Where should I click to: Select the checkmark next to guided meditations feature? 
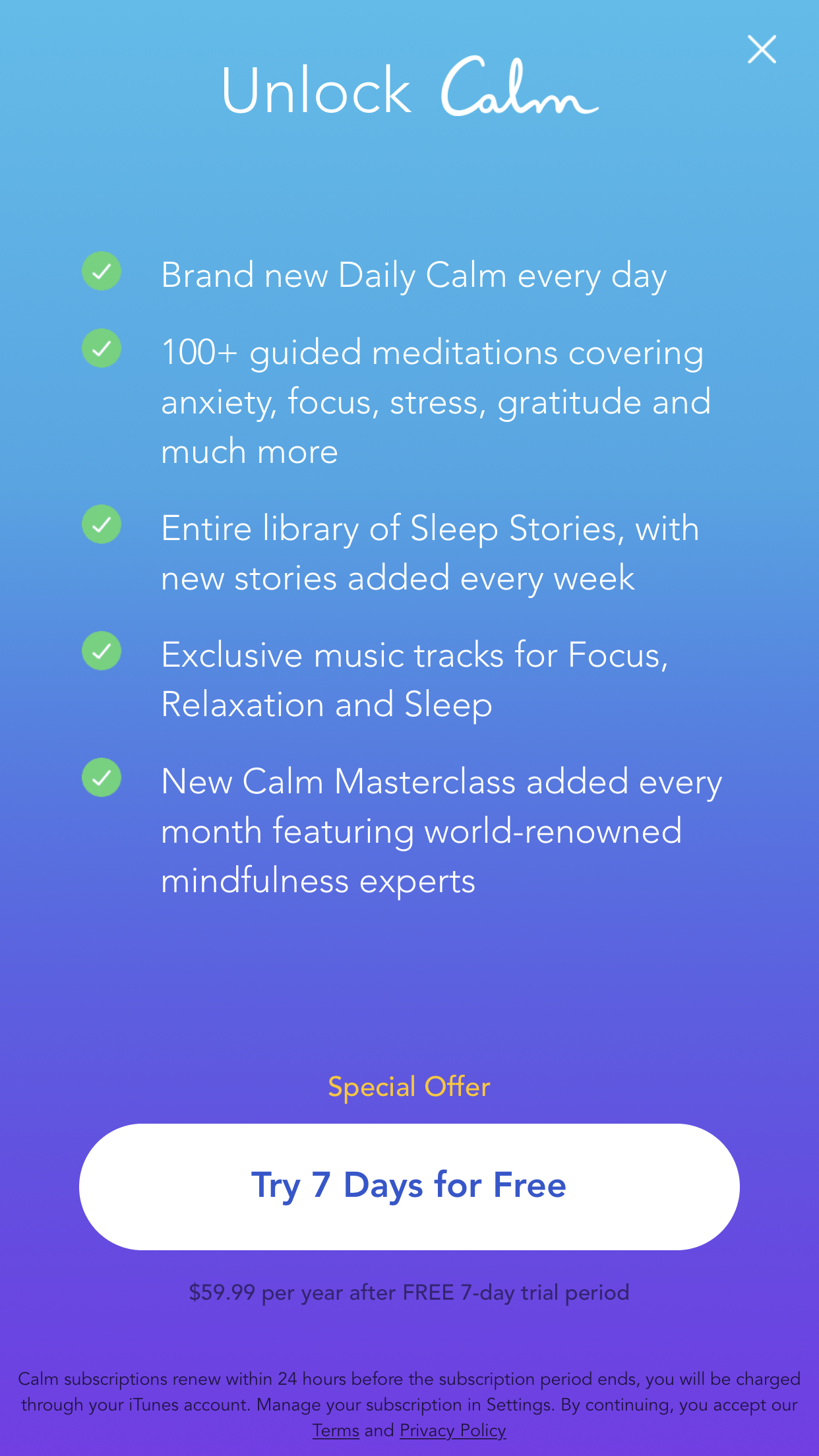pyautogui.click(x=102, y=349)
